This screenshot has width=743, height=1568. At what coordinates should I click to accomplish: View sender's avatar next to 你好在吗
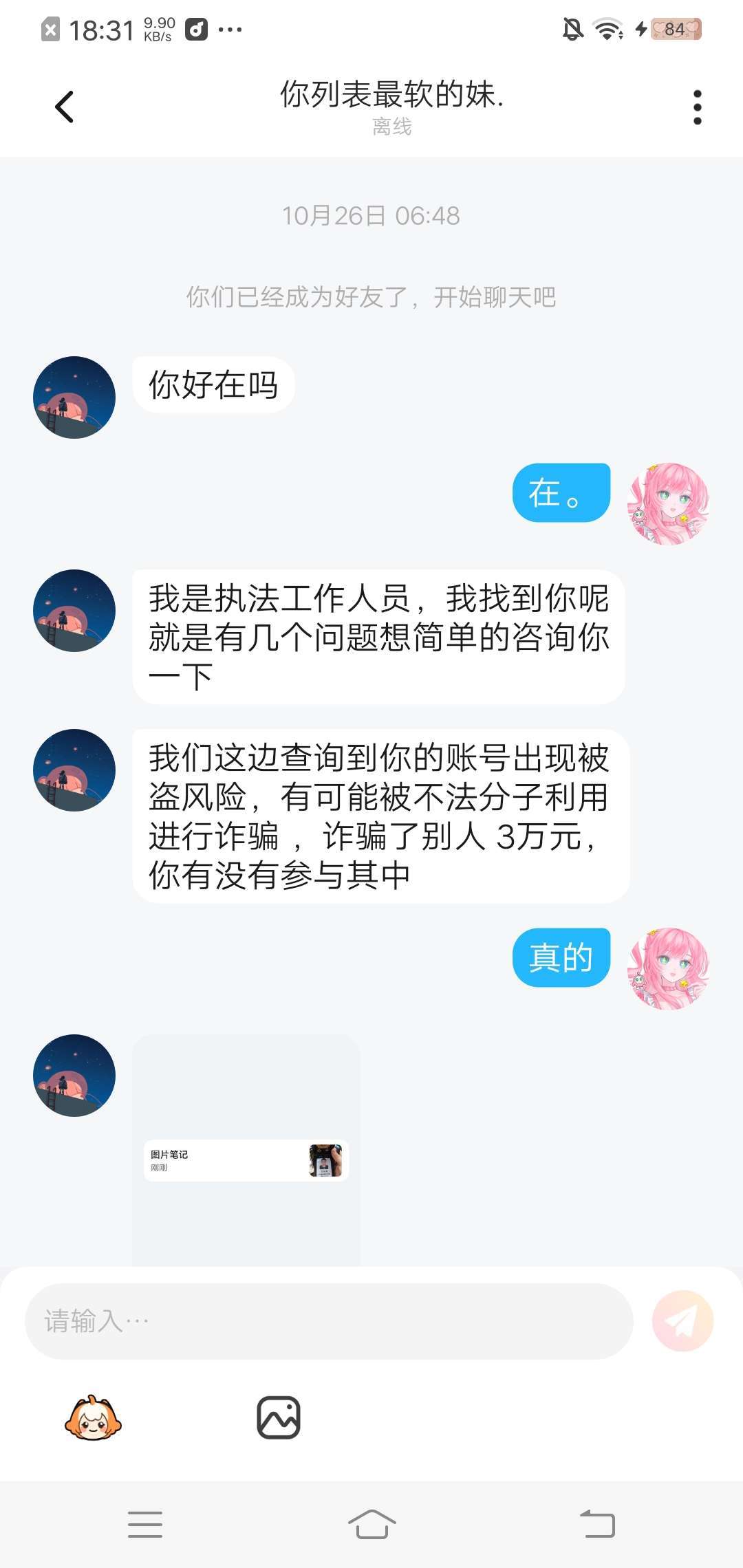pyautogui.click(x=74, y=398)
